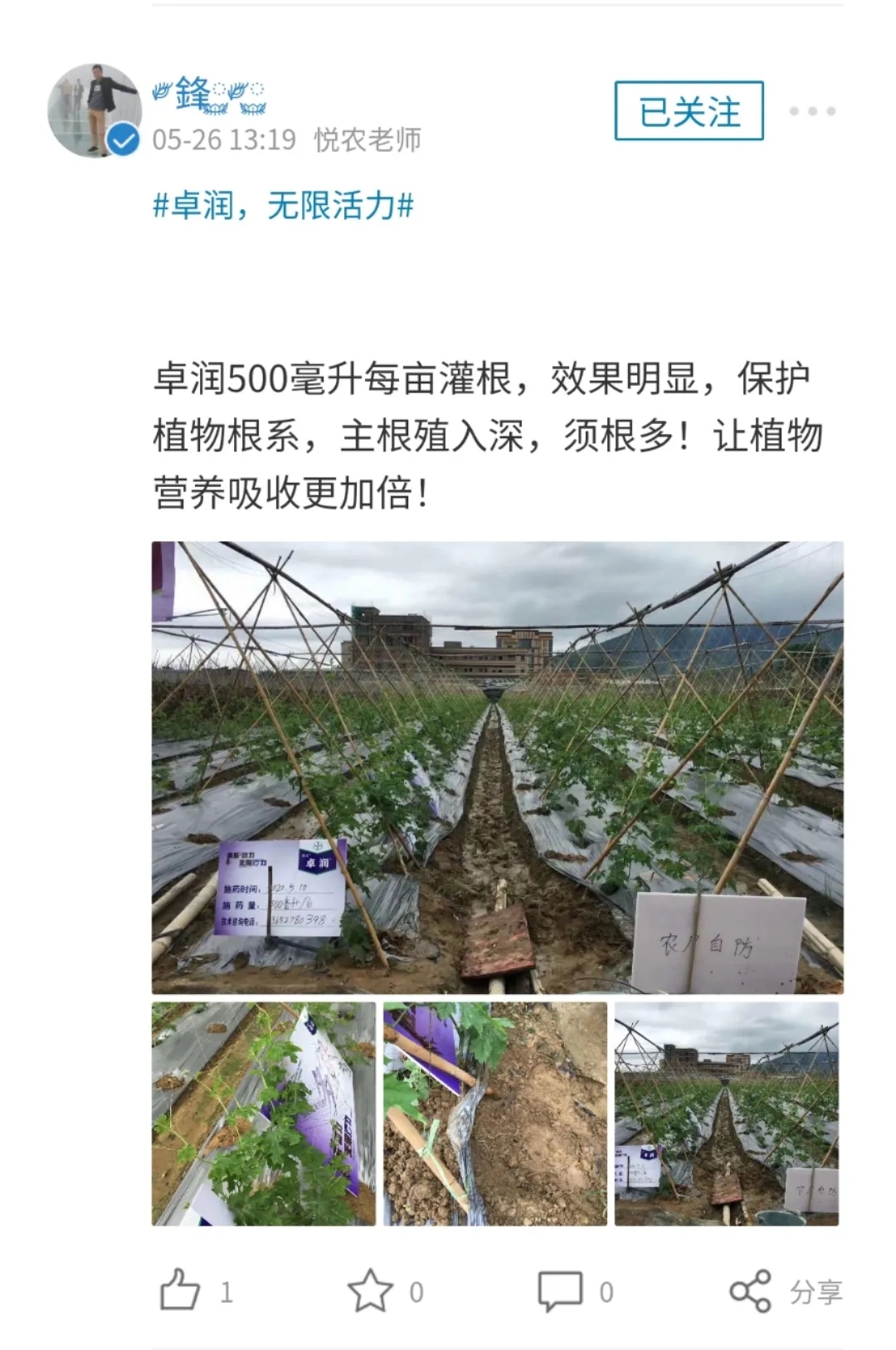Screen dimensions: 896x1350
Task: View the large greenhouse field photo
Action: coord(497,768)
